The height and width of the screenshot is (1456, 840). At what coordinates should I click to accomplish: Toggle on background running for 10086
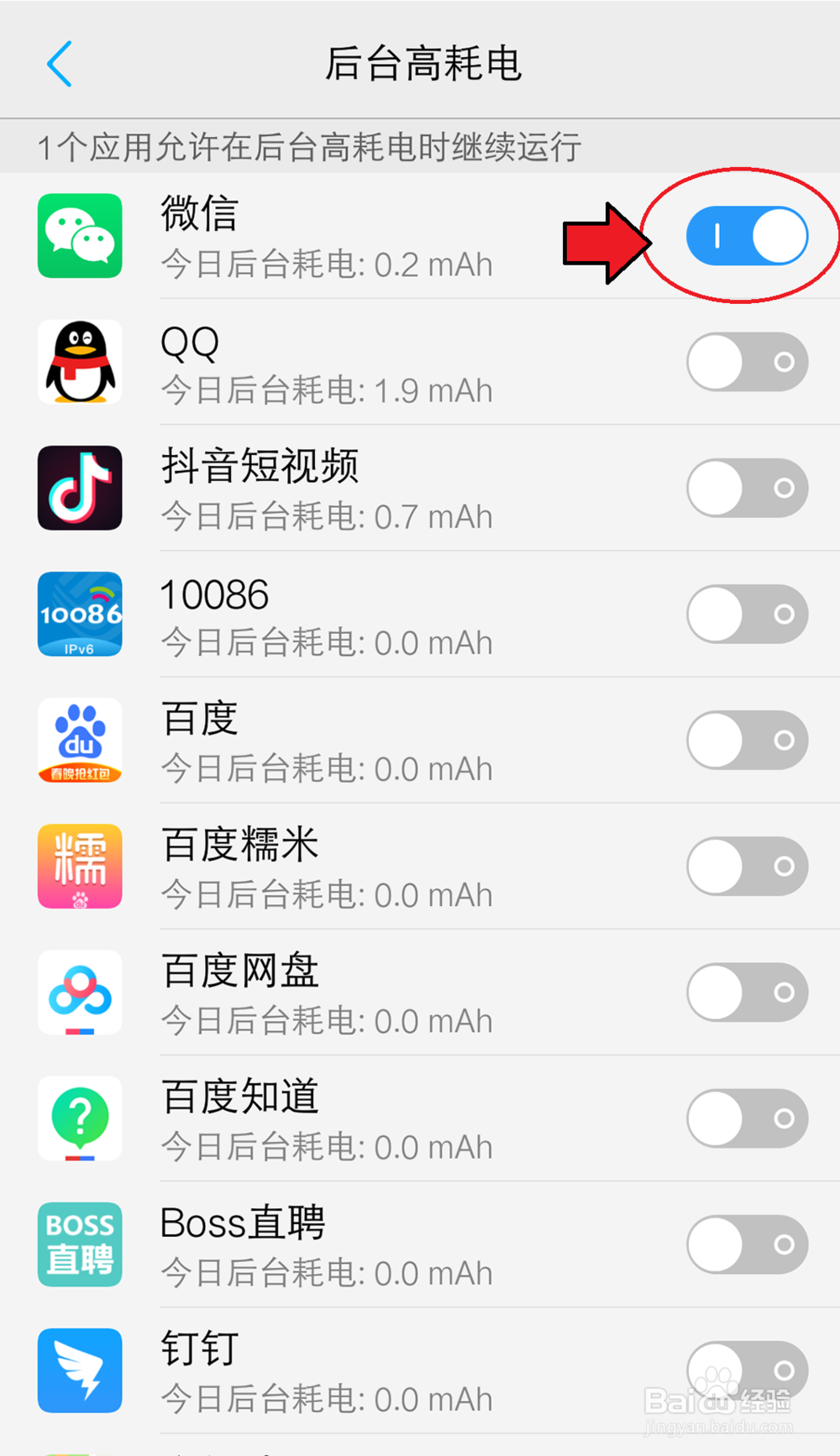click(747, 614)
